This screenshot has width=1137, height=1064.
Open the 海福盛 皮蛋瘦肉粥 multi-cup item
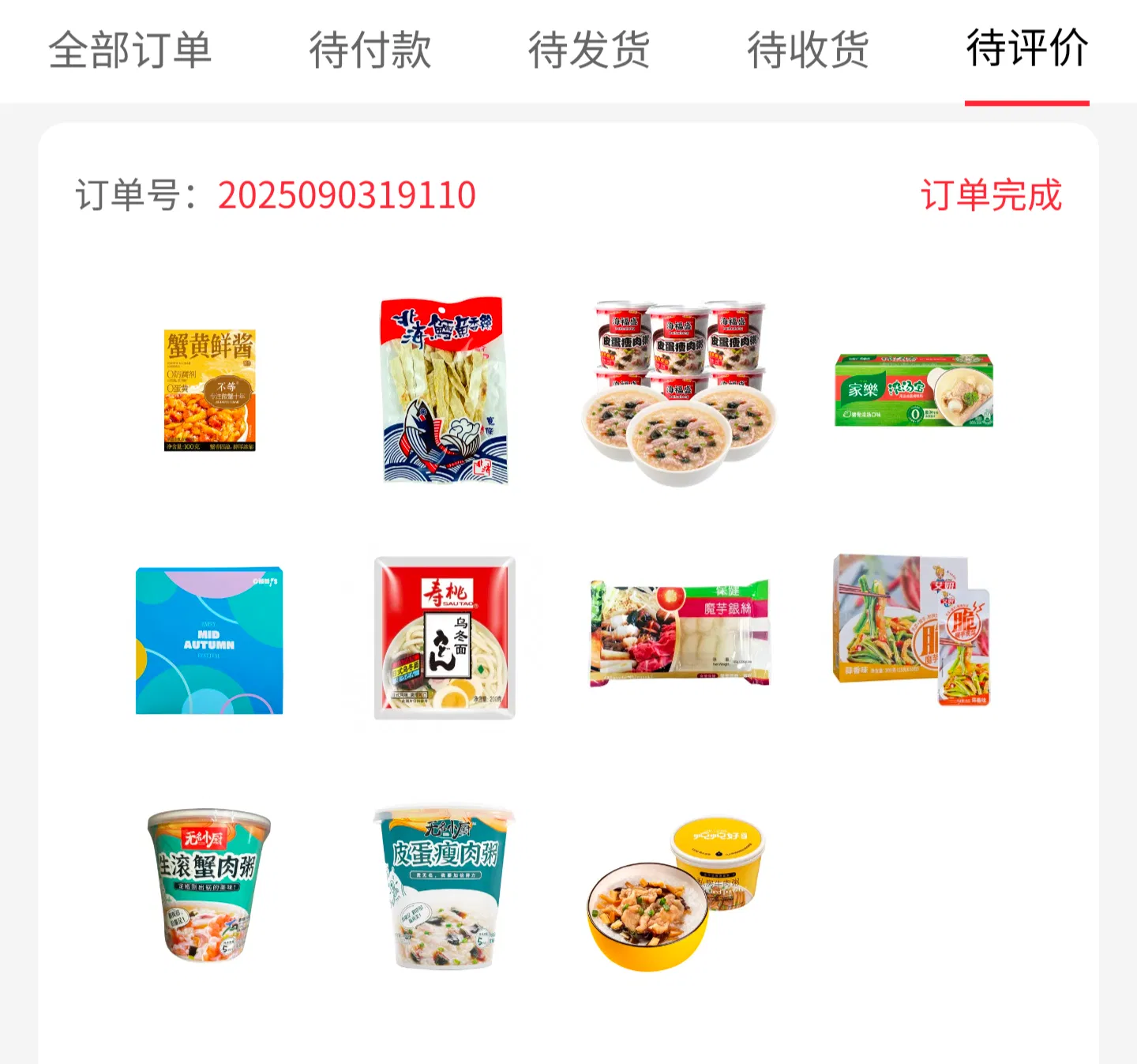tap(679, 393)
